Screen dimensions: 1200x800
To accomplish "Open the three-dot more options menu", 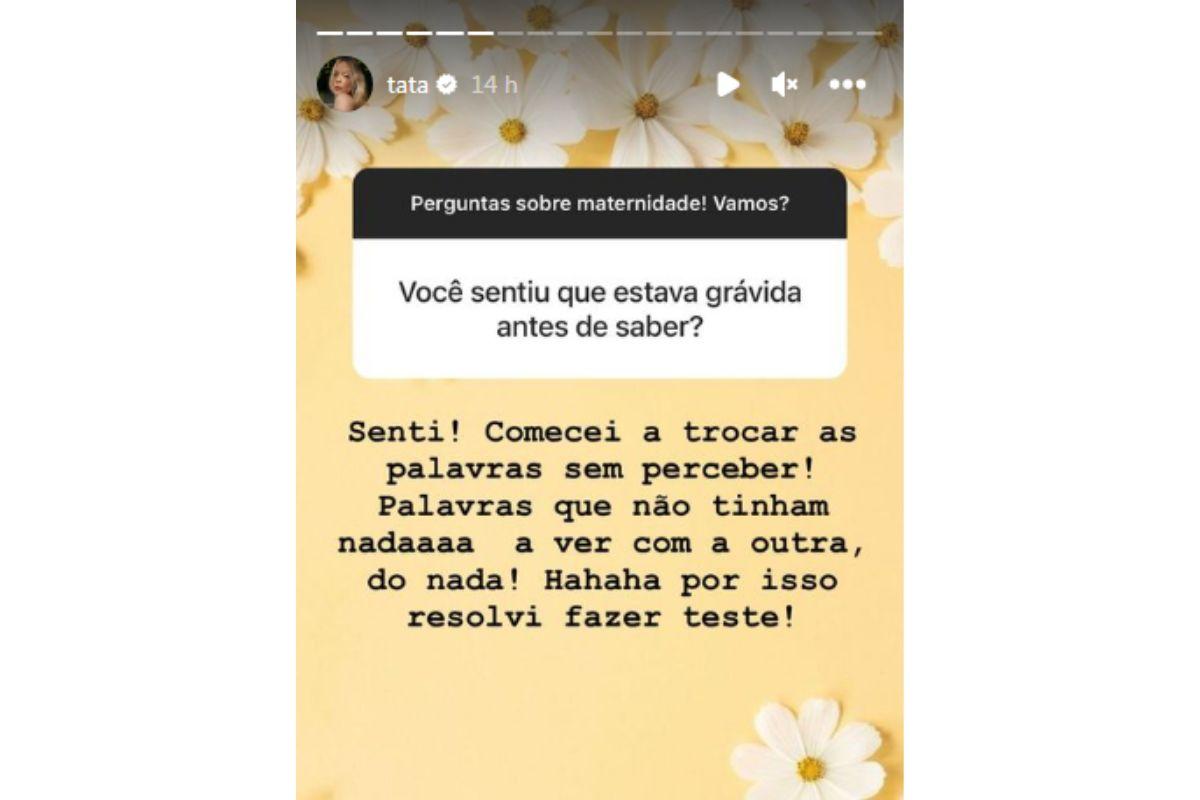I will tap(846, 85).
